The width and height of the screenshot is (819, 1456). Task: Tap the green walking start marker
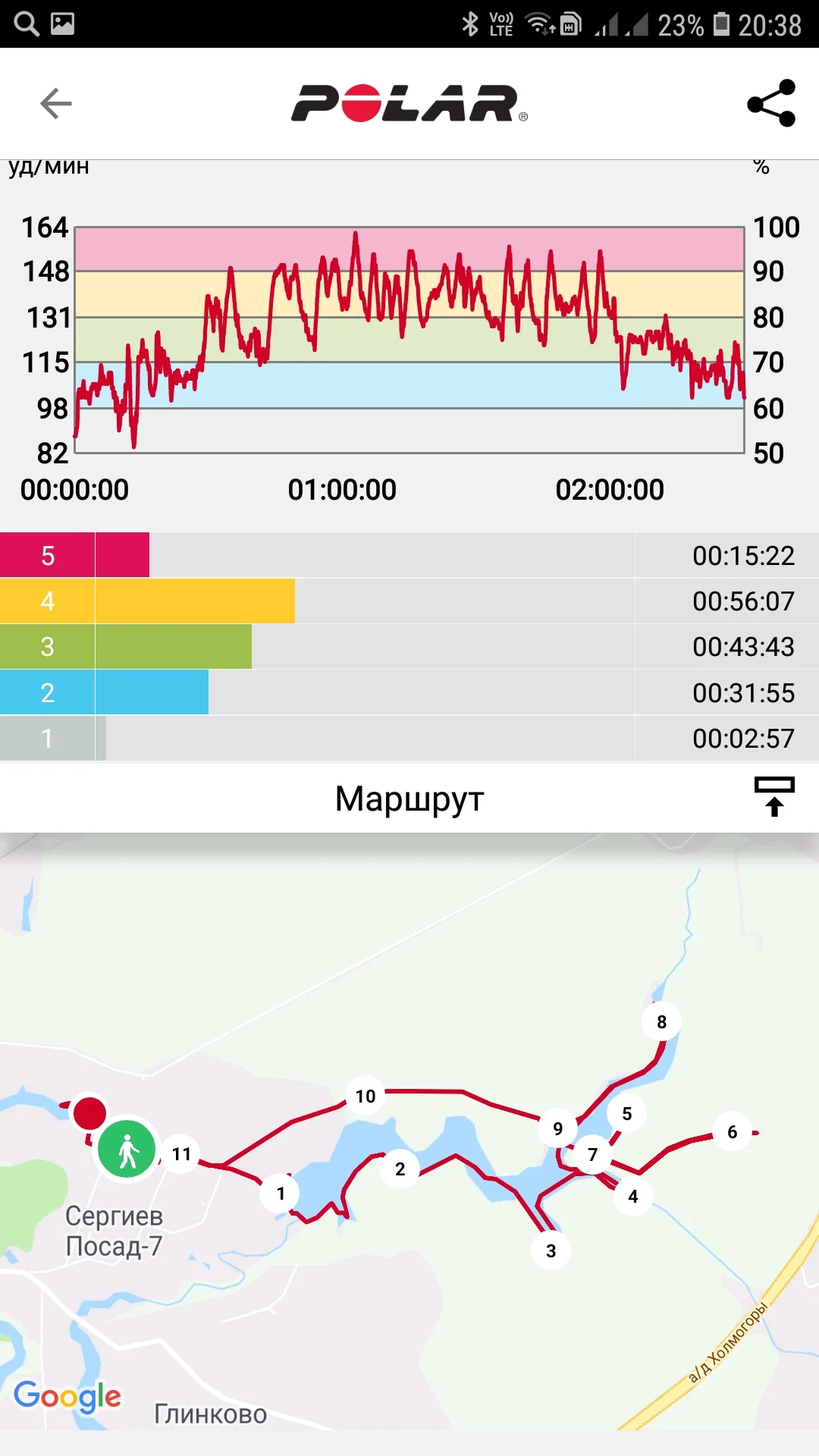pyautogui.click(x=127, y=1151)
